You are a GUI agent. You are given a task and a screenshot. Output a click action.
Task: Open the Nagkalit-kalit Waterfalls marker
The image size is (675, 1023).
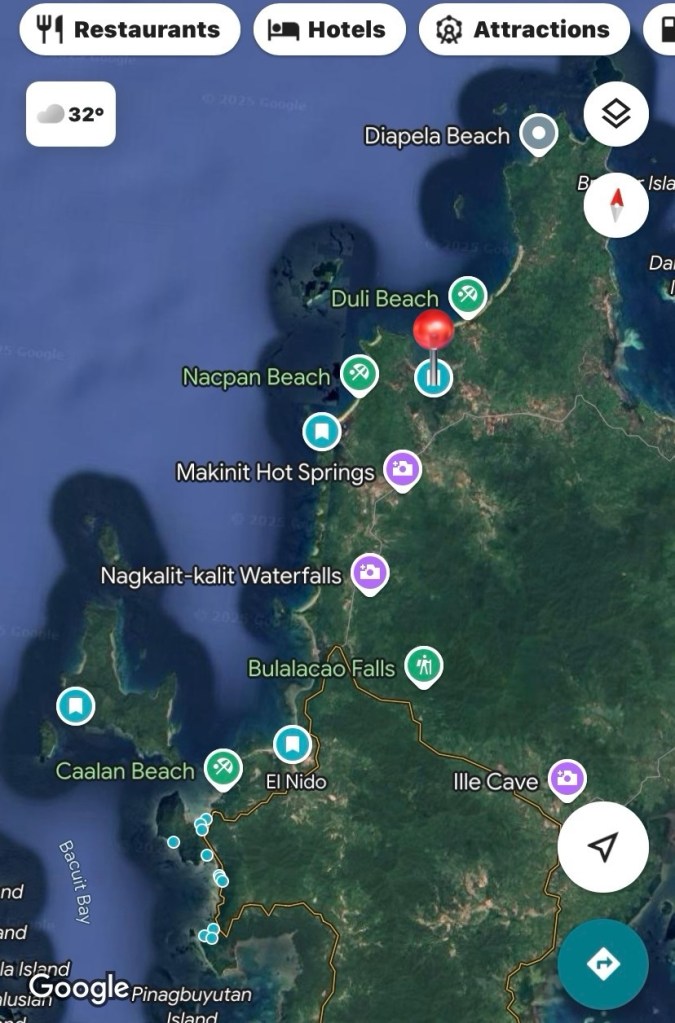(x=369, y=573)
